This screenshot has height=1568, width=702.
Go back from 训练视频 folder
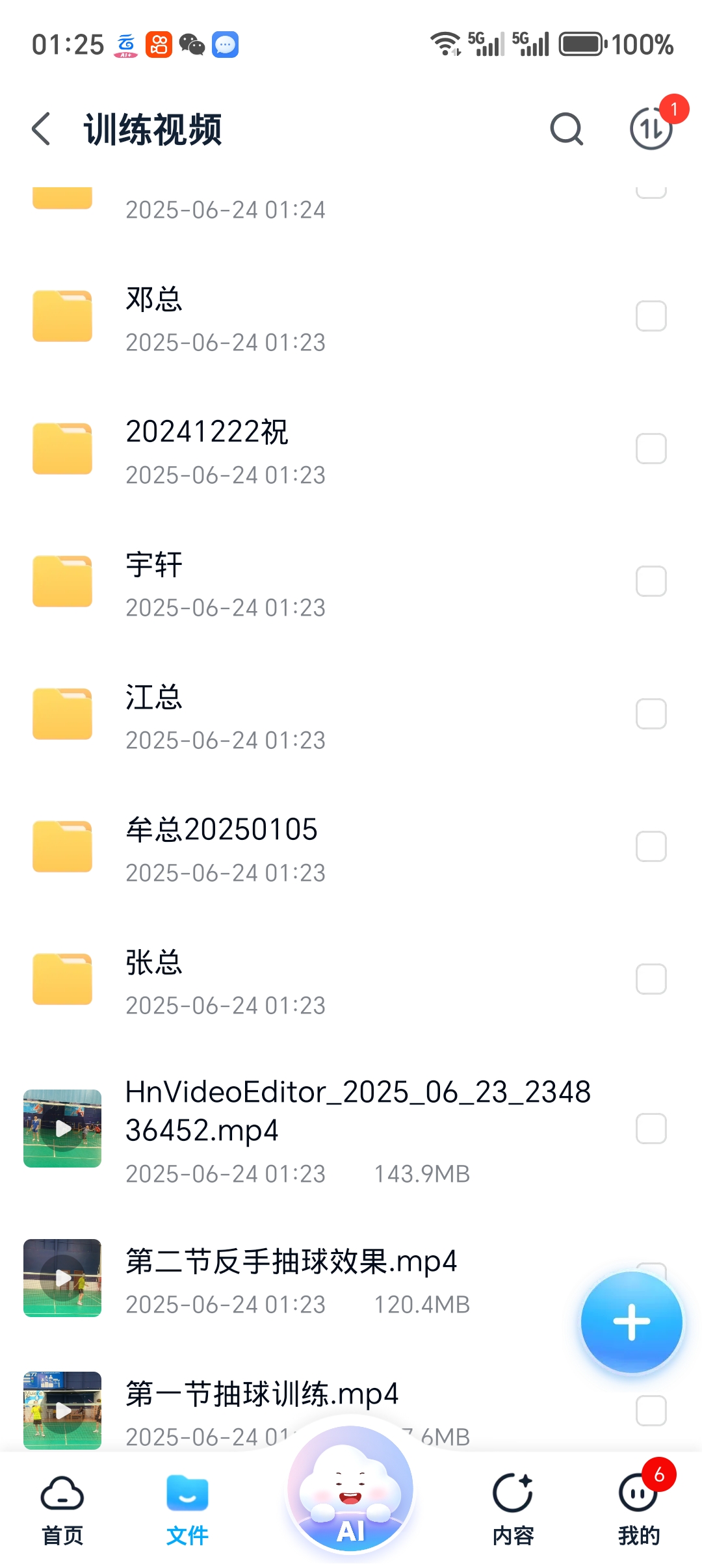point(42,129)
